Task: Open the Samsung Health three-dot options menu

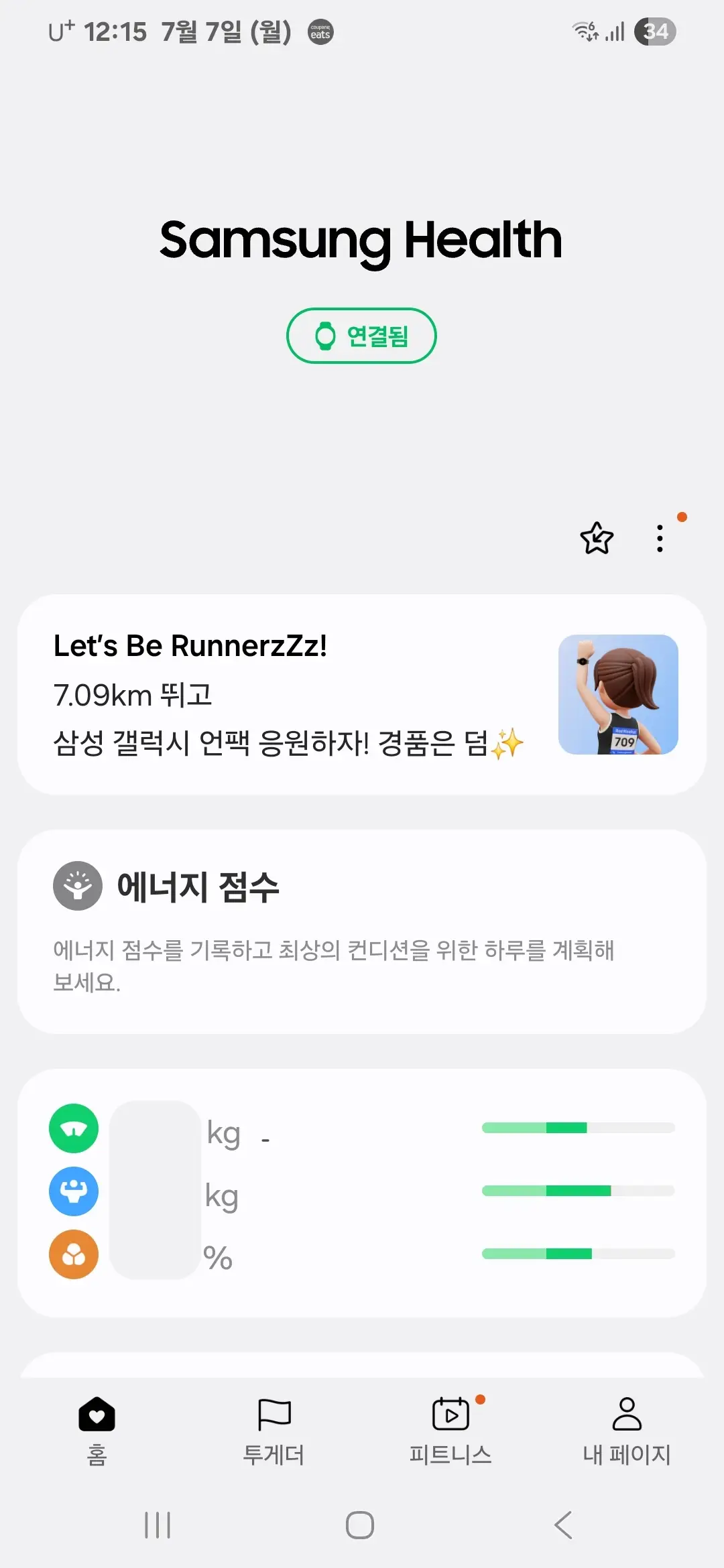Action: coord(660,538)
